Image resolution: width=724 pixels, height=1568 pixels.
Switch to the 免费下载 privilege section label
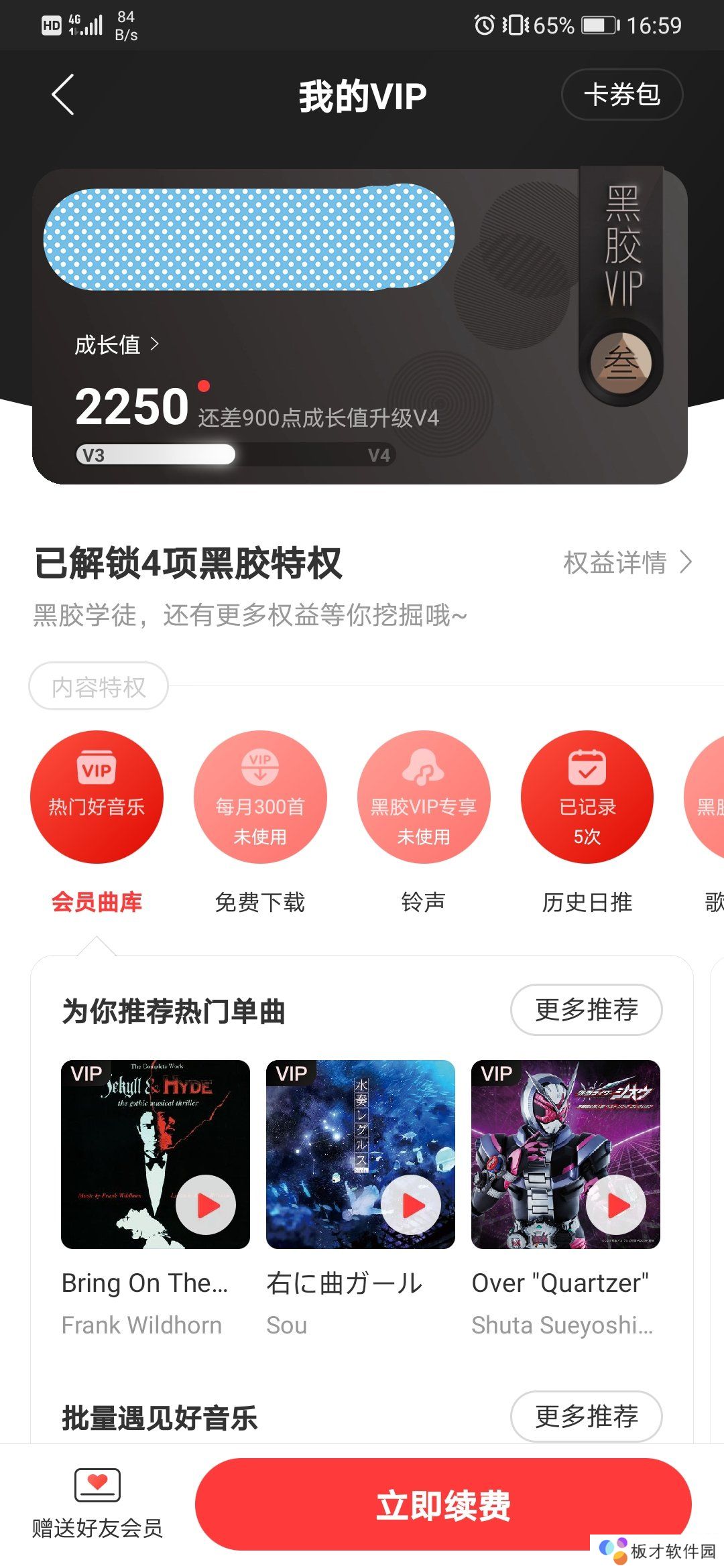point(261,903)
